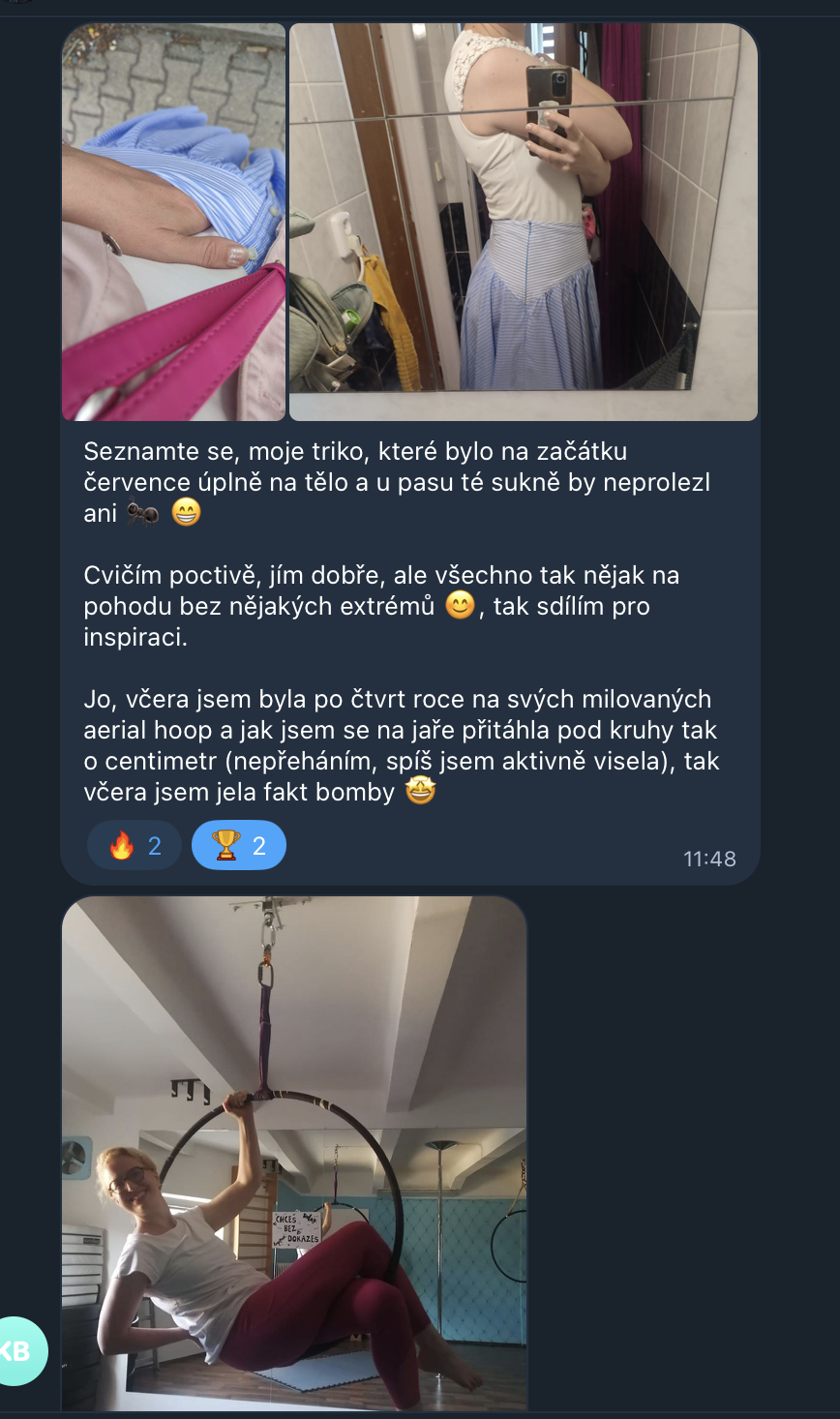Open the aerial hoop photo
Viewport: 840px width, 1419px height.
coord(294,1152)
